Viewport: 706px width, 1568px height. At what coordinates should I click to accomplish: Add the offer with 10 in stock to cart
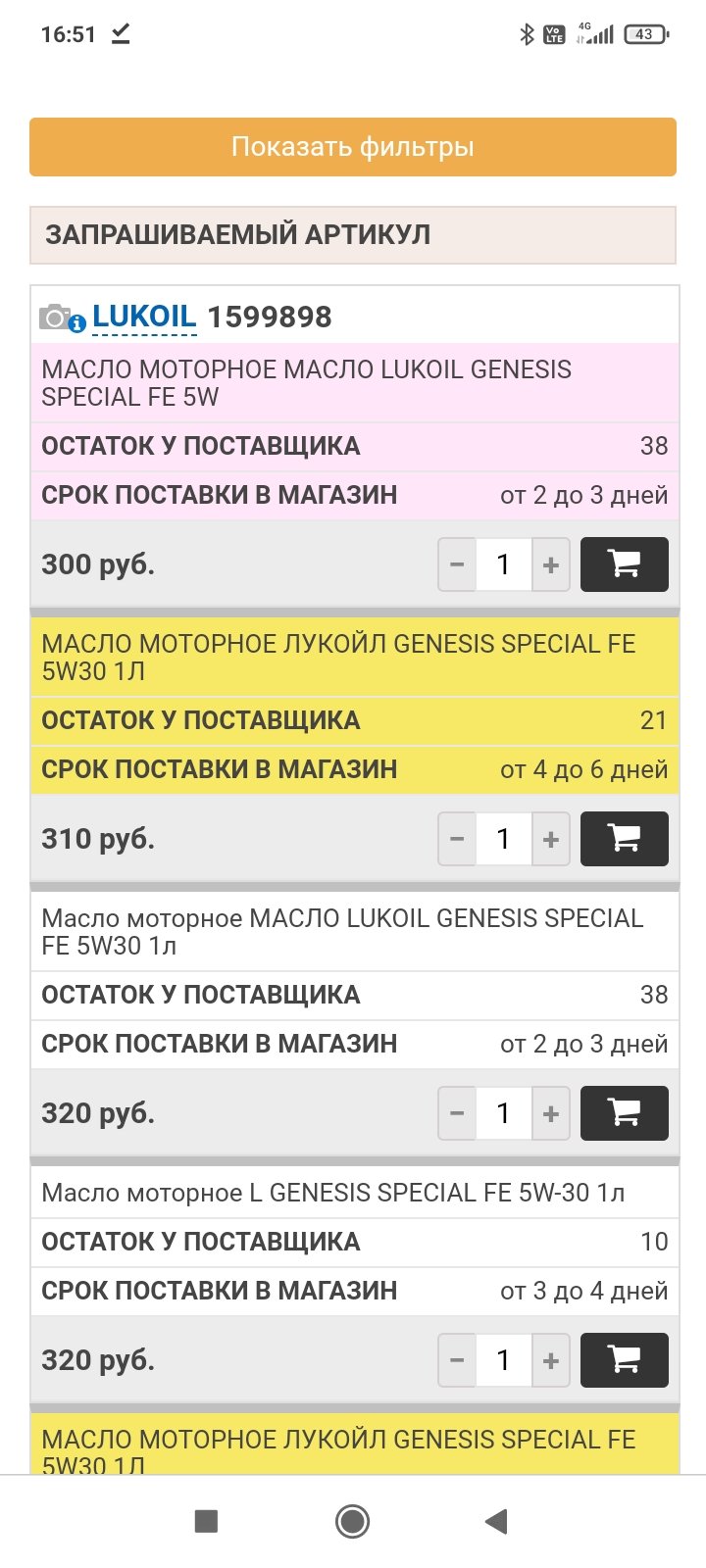625,1360
